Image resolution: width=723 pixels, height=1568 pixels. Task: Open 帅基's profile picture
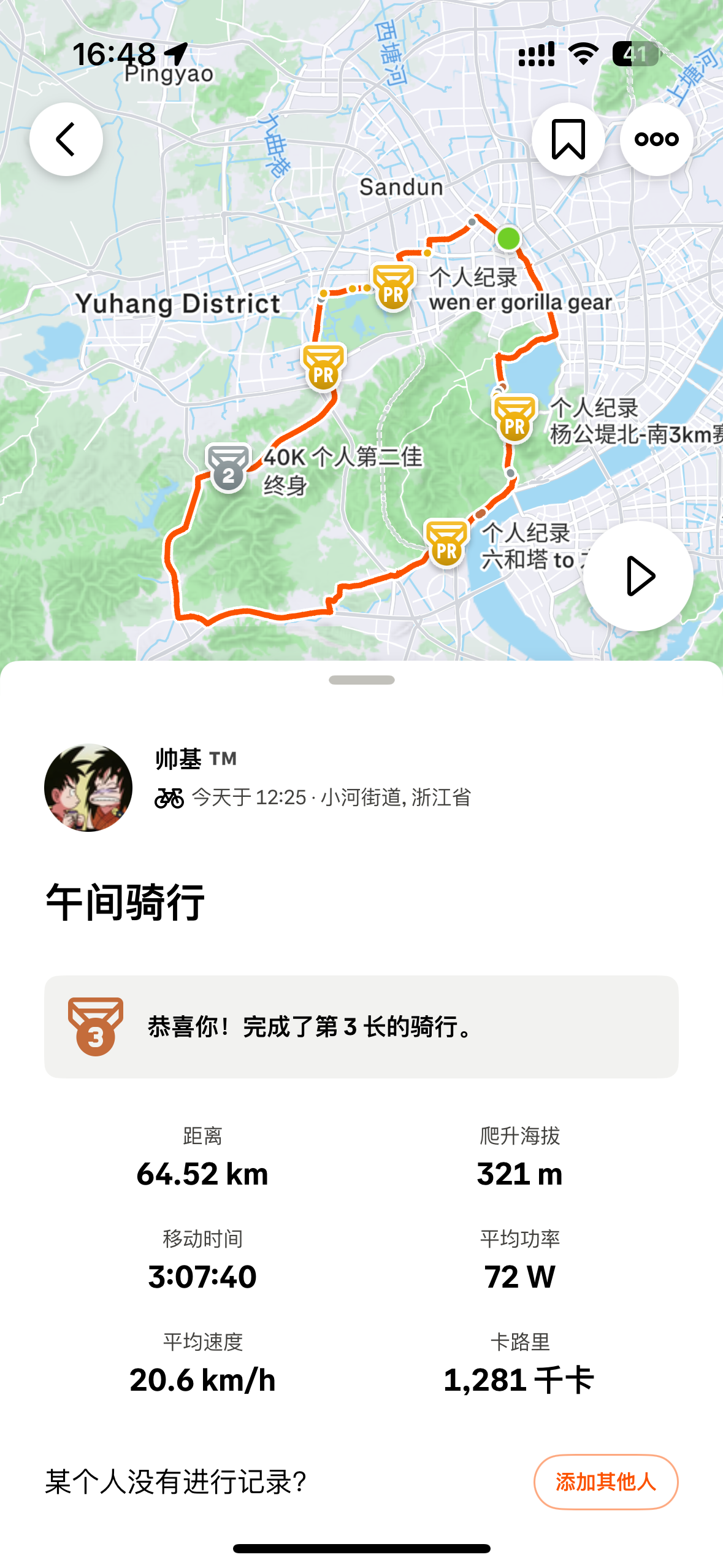click(x=88, y=788)
